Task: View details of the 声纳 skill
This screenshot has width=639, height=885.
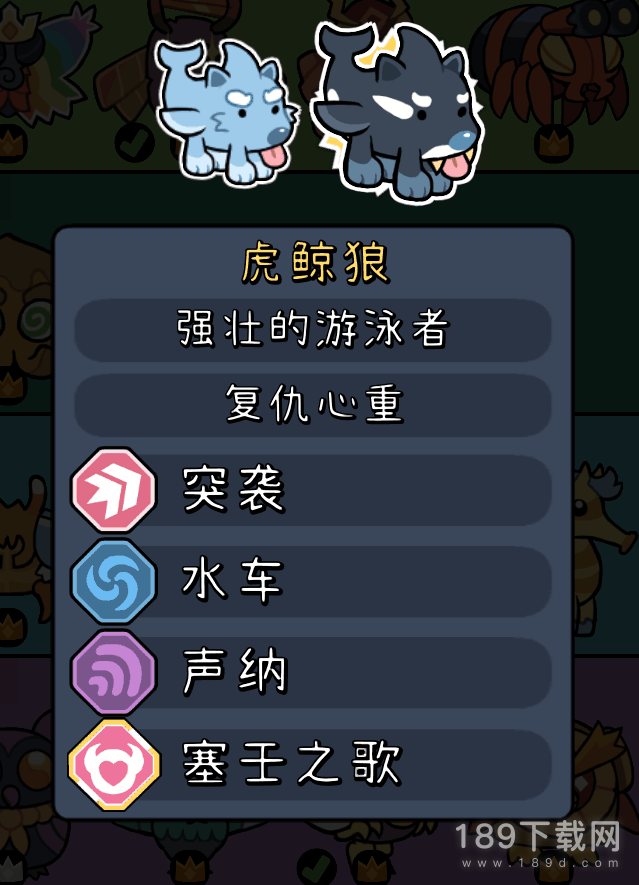Action: 312,672
